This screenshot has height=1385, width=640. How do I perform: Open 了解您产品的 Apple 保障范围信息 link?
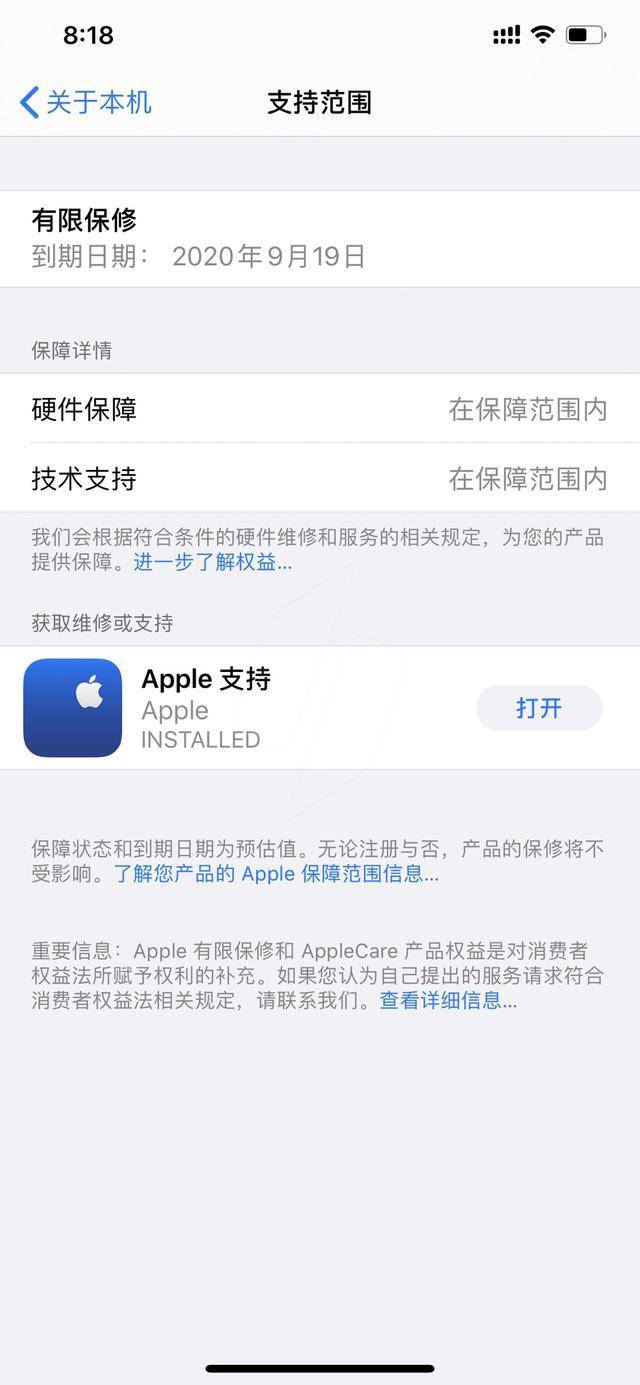pyautogui.click(x=275, y=874)
